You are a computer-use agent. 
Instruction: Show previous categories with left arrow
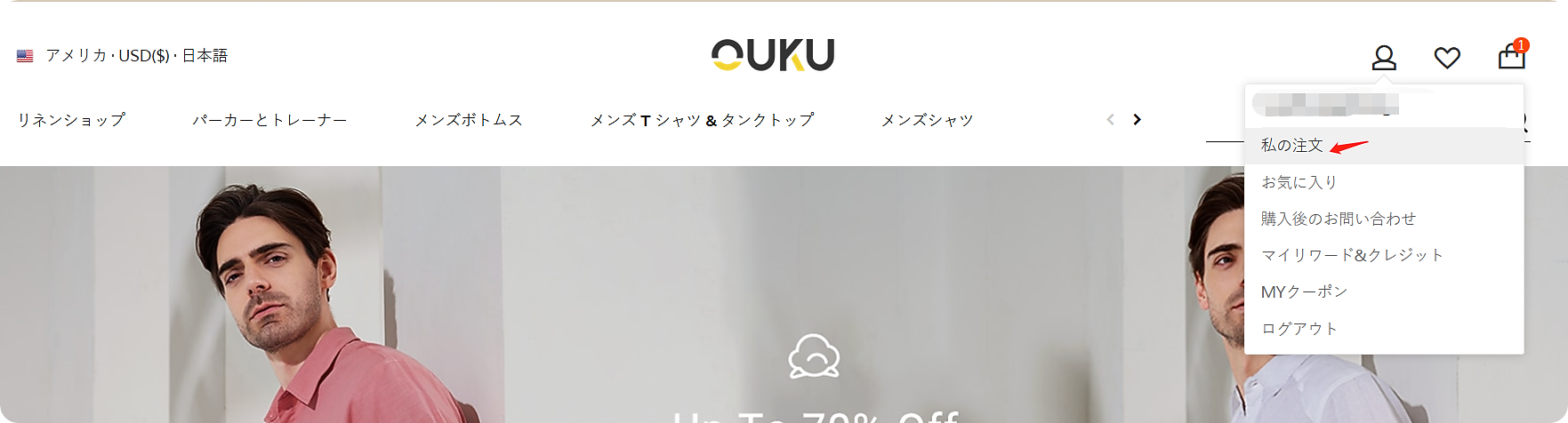[1110, 119]
